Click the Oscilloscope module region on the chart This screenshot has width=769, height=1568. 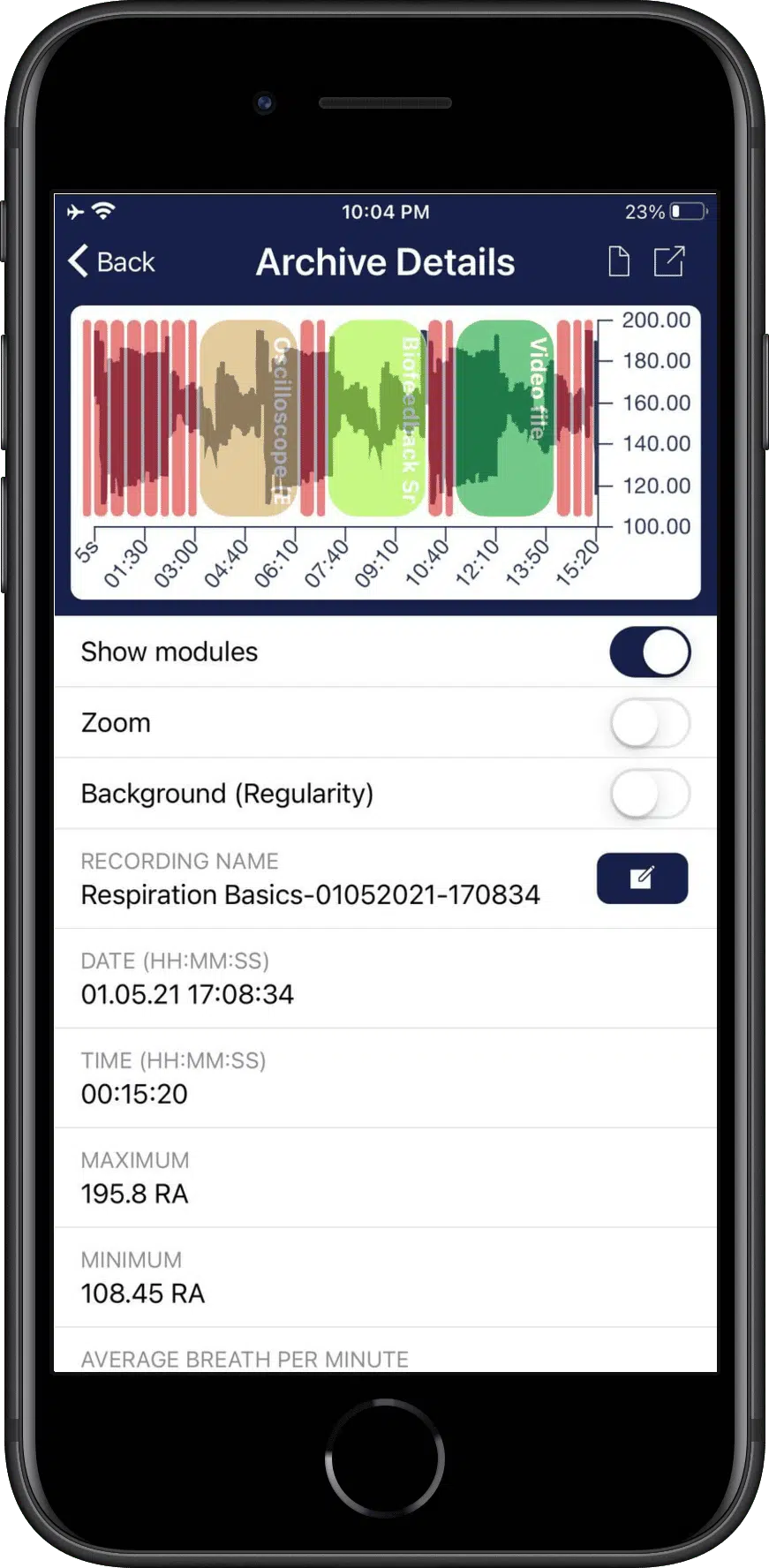252,415
